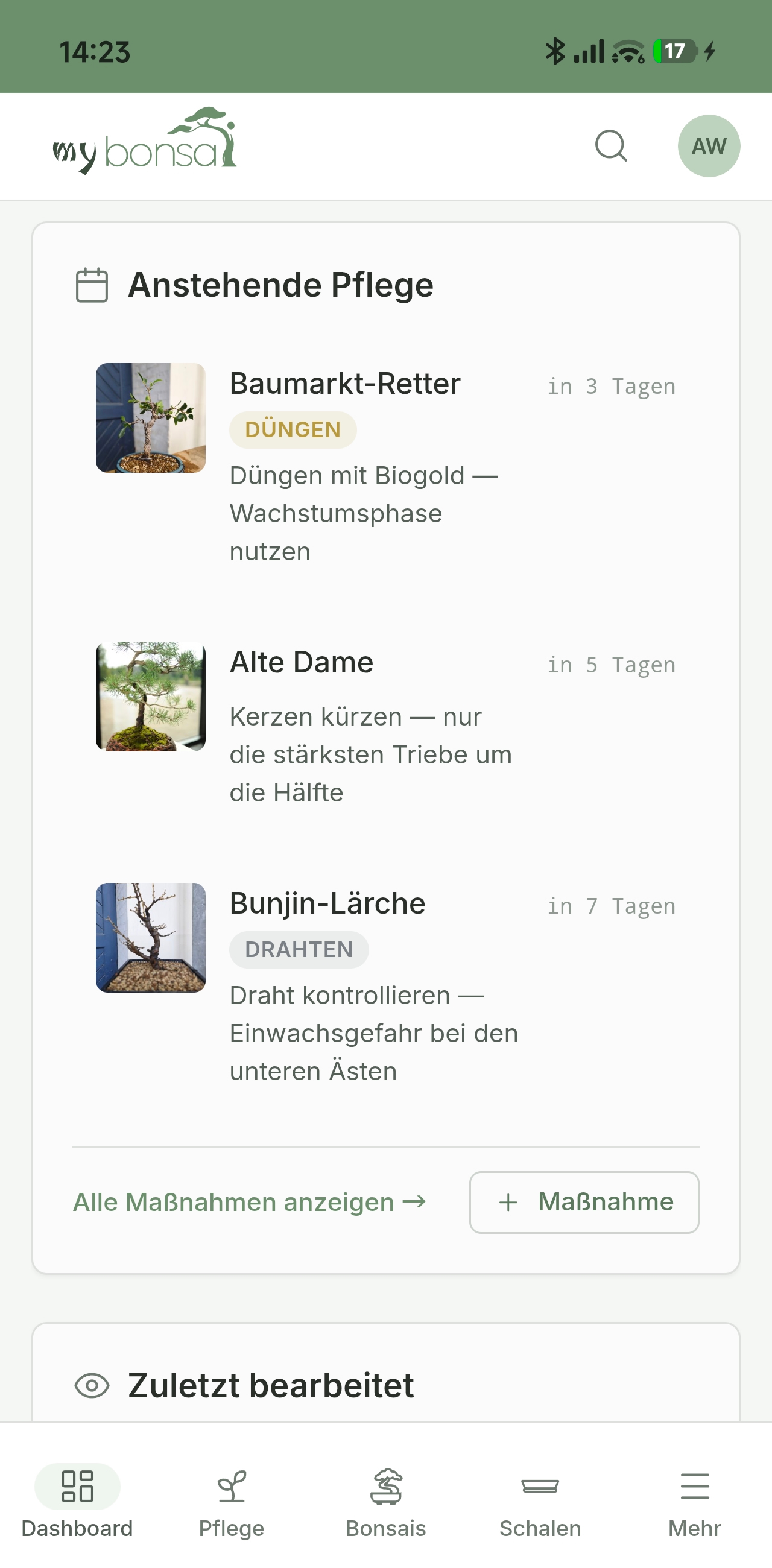Switch to the Bonsais tab

tap(386, 1501)
